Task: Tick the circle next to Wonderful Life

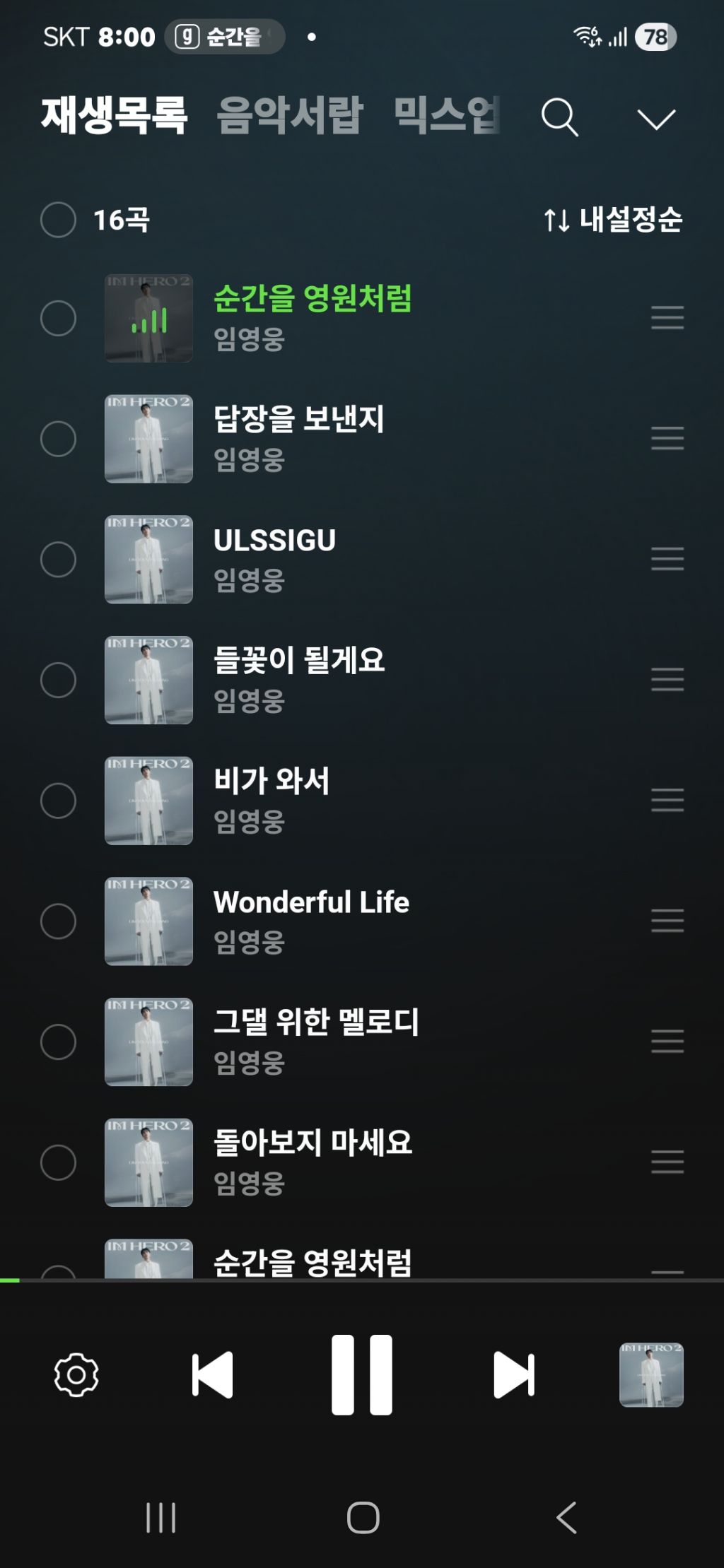Action: [58, 921]
